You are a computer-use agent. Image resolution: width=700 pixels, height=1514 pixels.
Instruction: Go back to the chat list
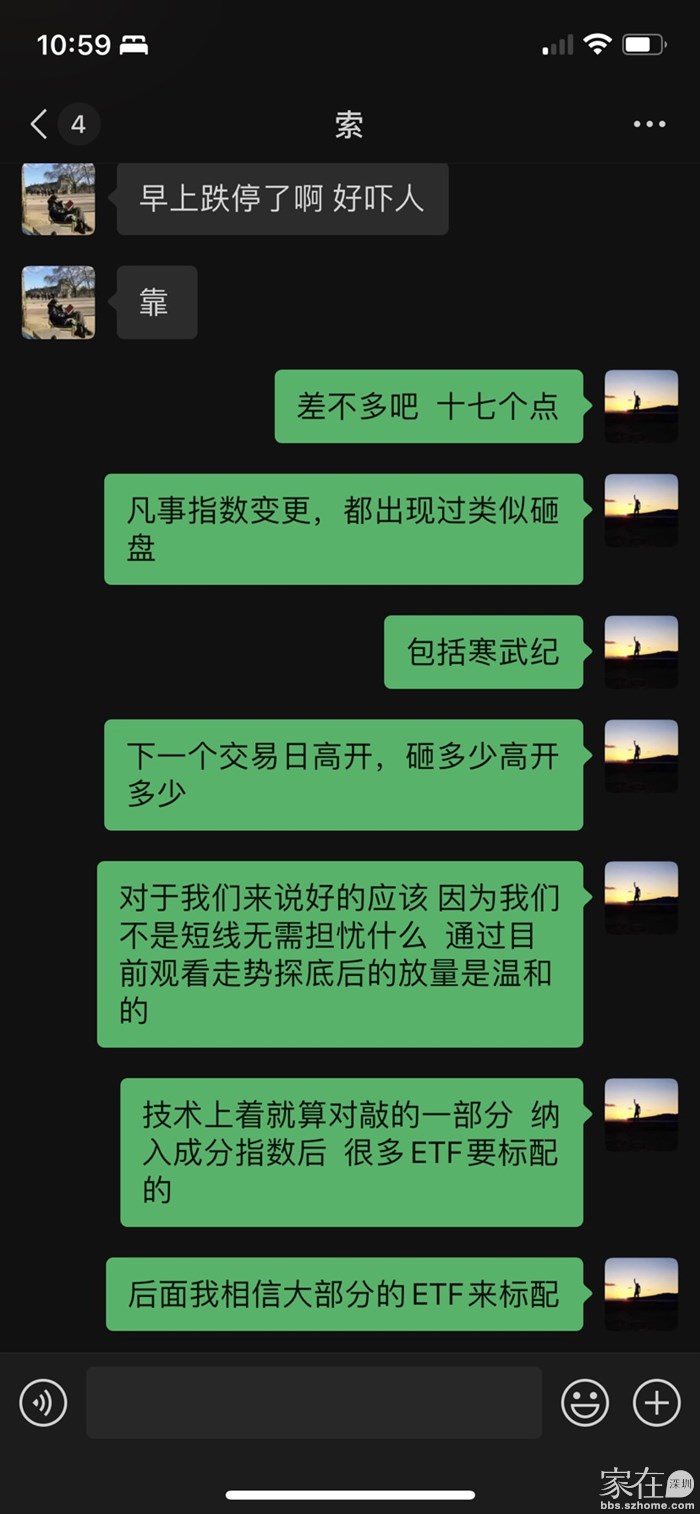click(40, 125)
